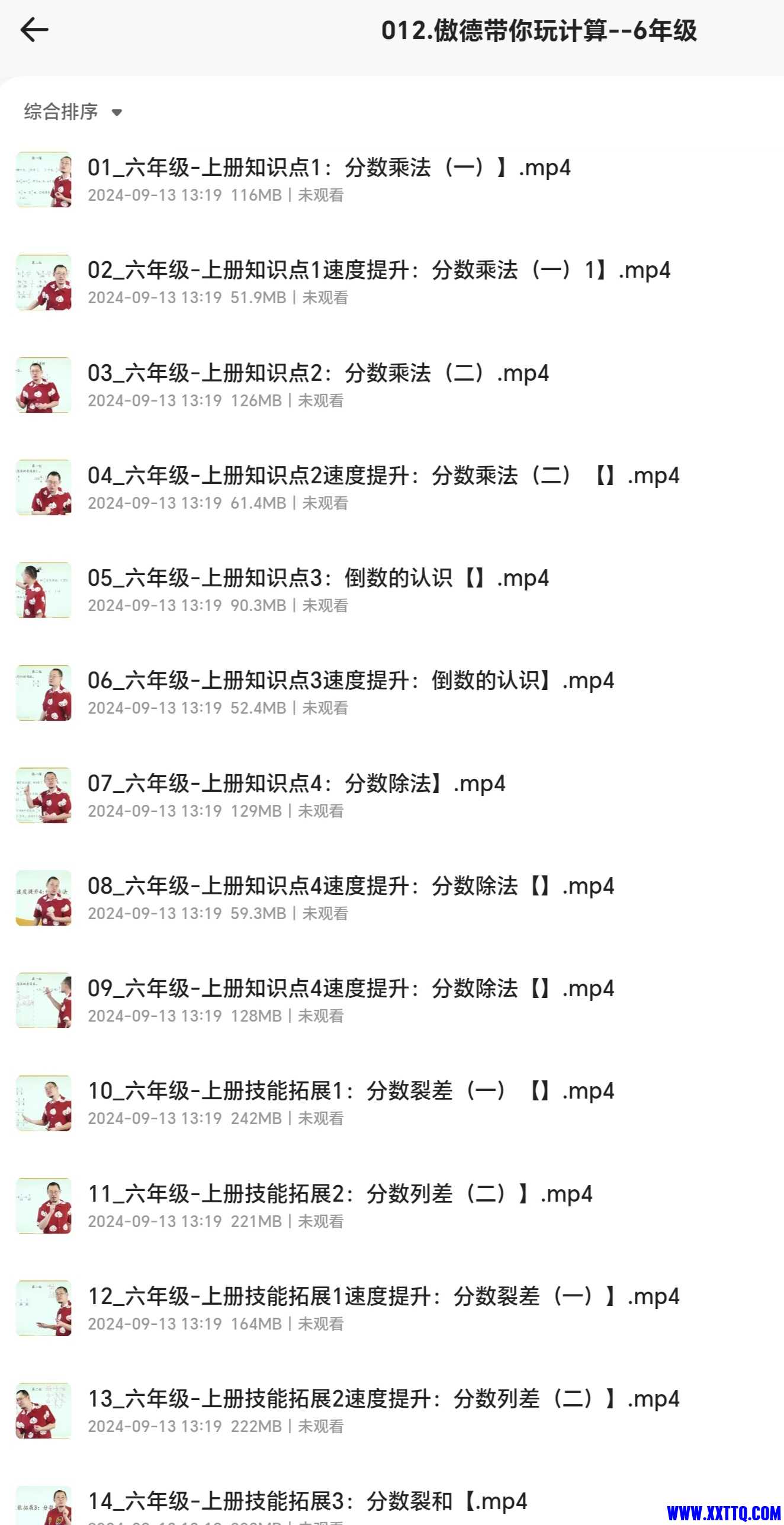Image resolution: width=784 pixels, height=1525 pixels.
Task: Play video 02 知识点1速度提升
Action: click(378, 271)
